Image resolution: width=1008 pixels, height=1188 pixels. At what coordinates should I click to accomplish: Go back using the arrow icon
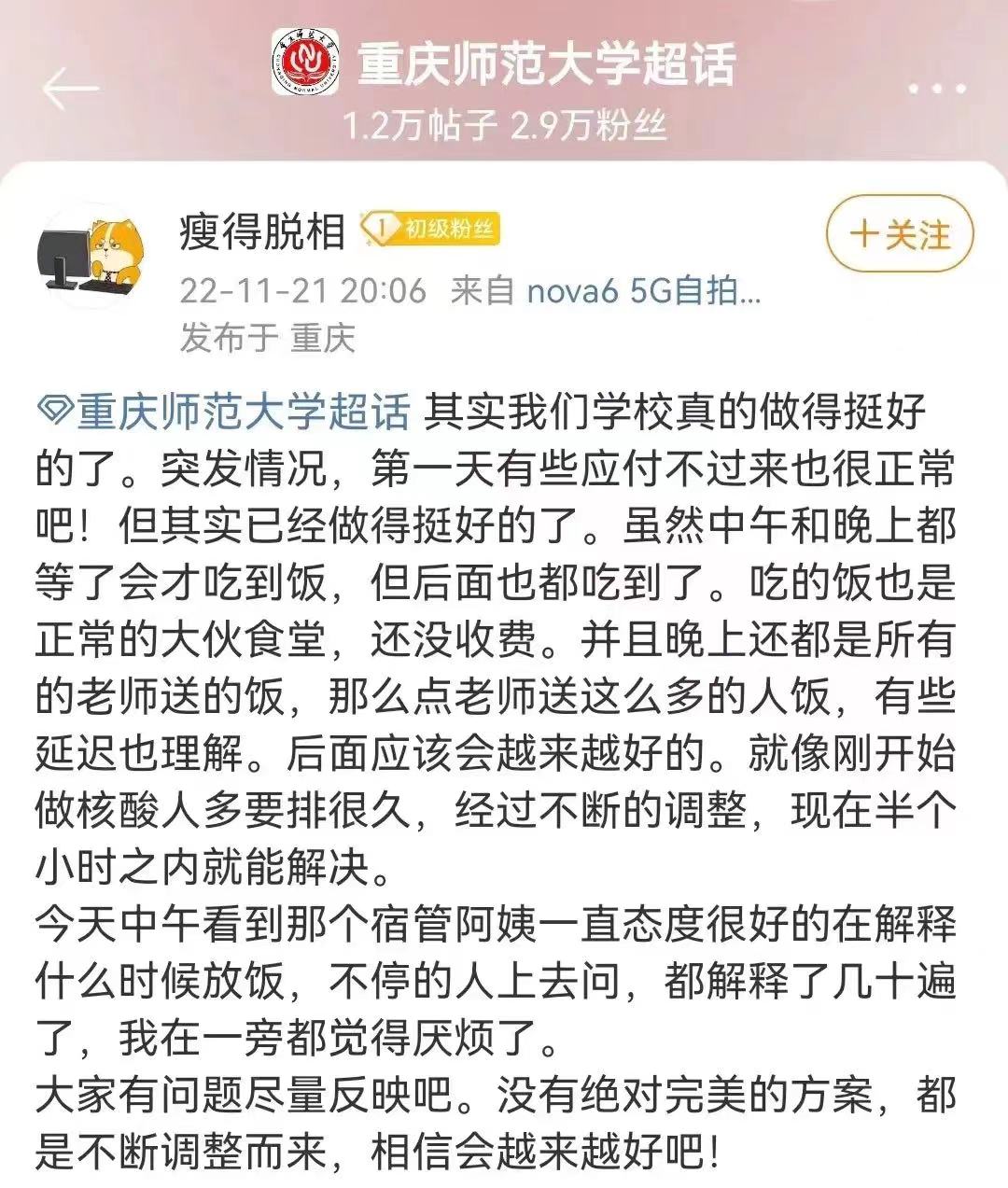point(70,90)
